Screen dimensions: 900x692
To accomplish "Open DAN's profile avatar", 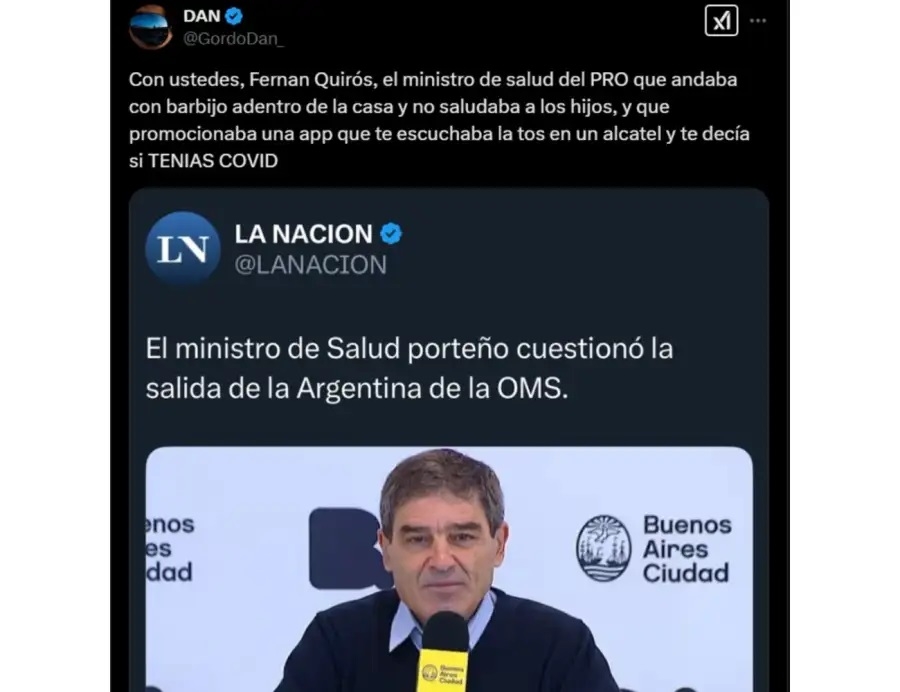I will pos(151,26).
